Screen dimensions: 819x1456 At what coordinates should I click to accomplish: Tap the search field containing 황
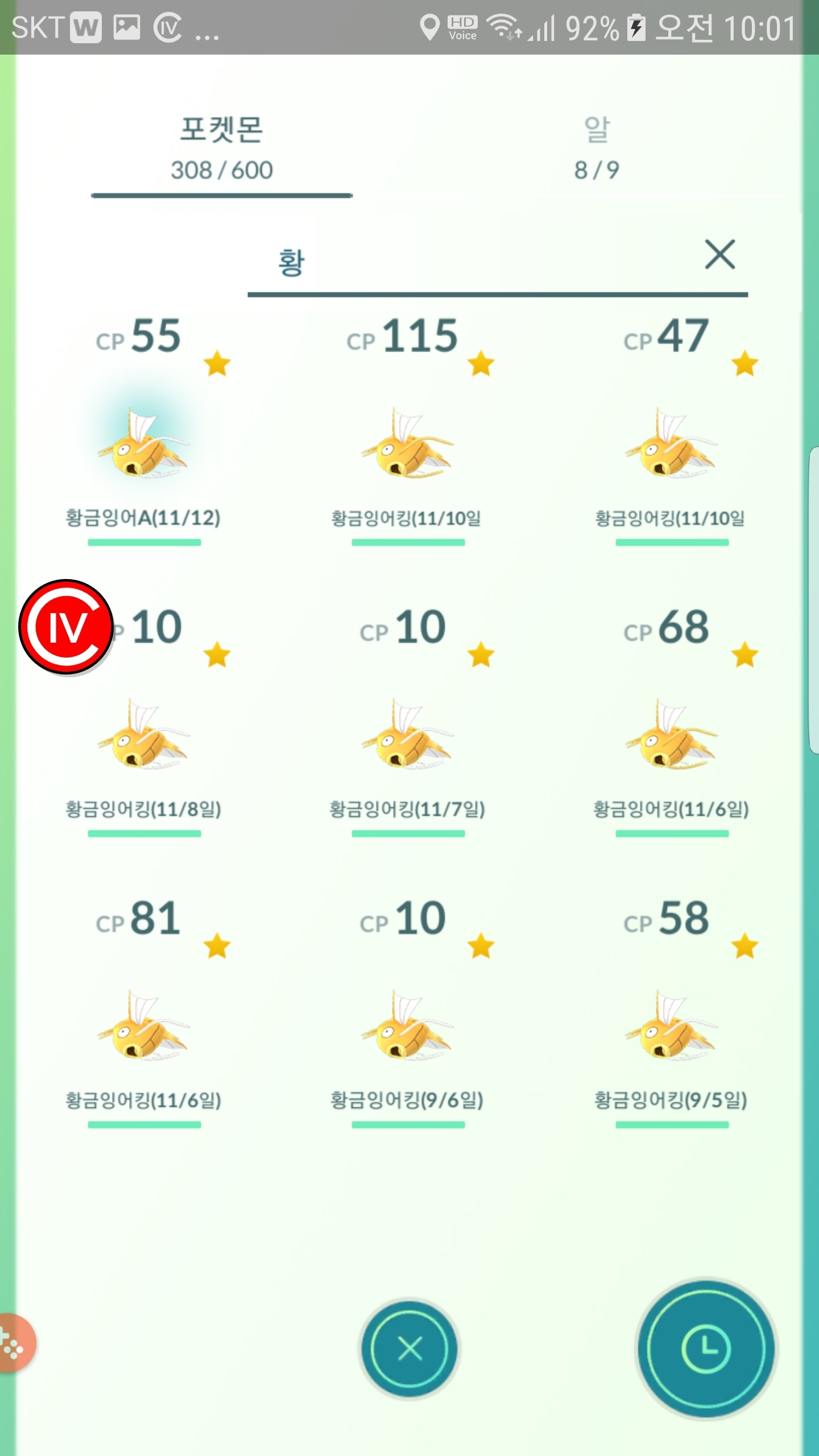point(455,263)
